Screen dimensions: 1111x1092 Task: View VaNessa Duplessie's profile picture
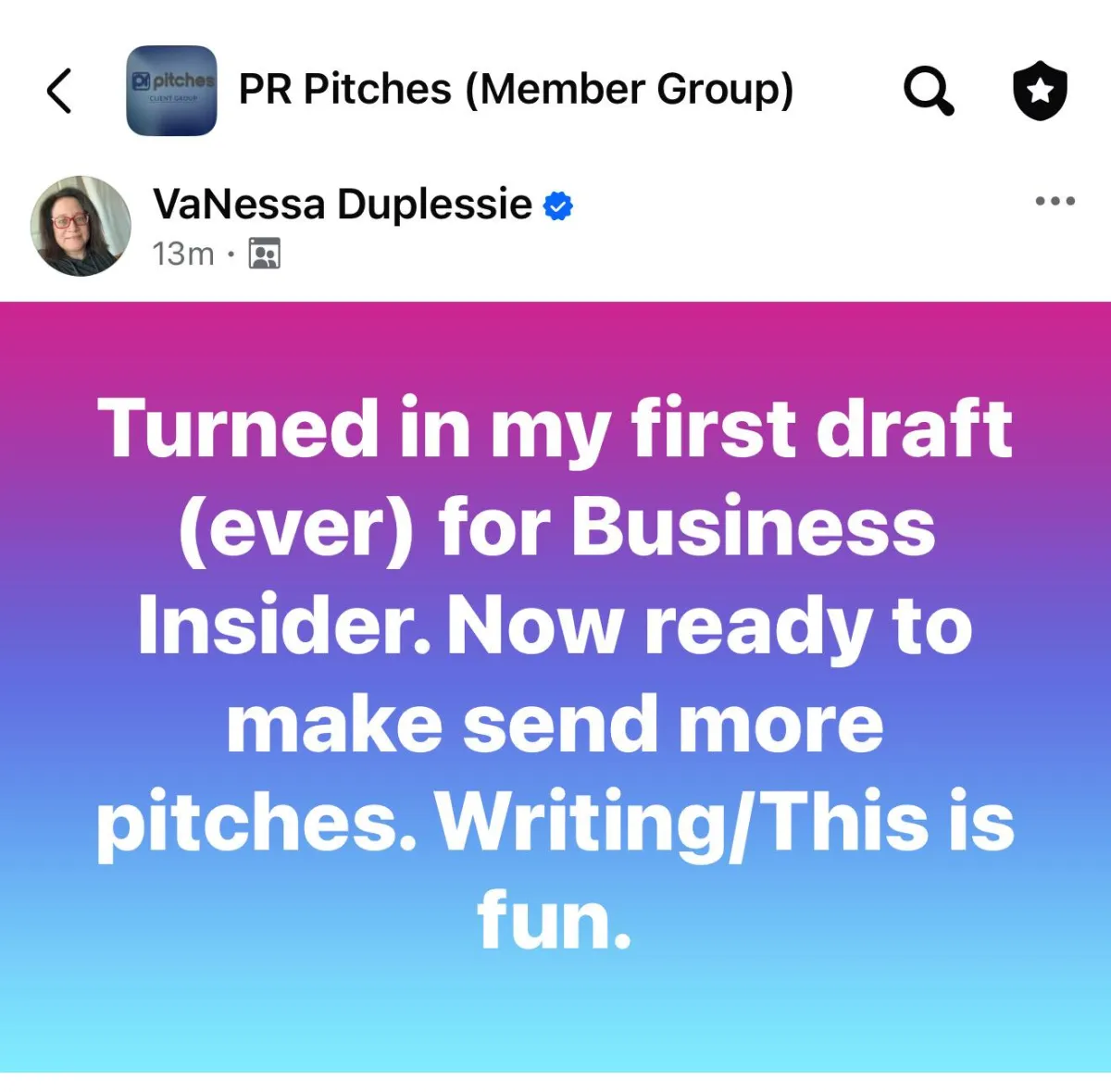point(81,226)
